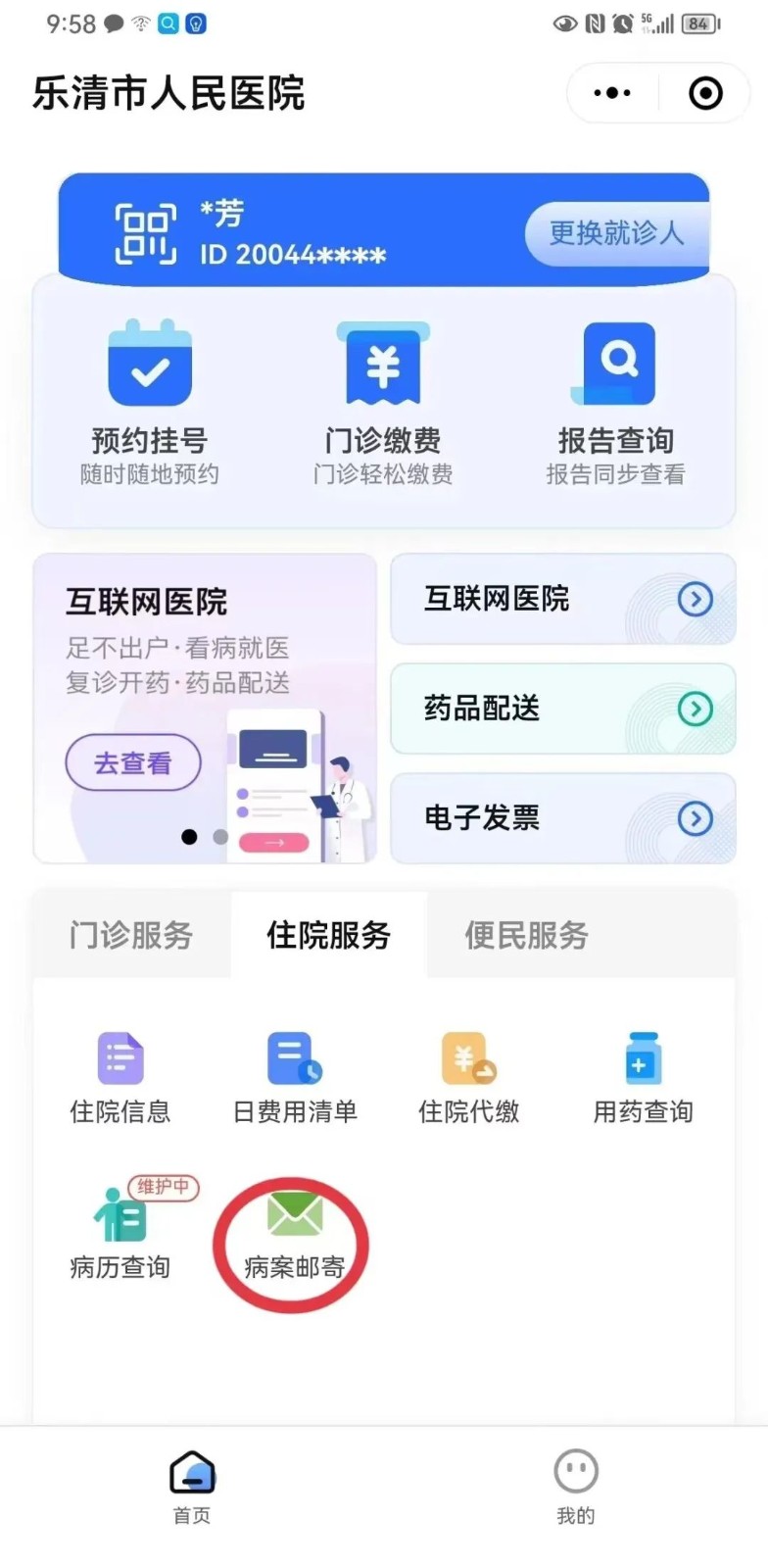
Task: Switch to the 便民服务 tab
Action: click(x=526, y=935)
